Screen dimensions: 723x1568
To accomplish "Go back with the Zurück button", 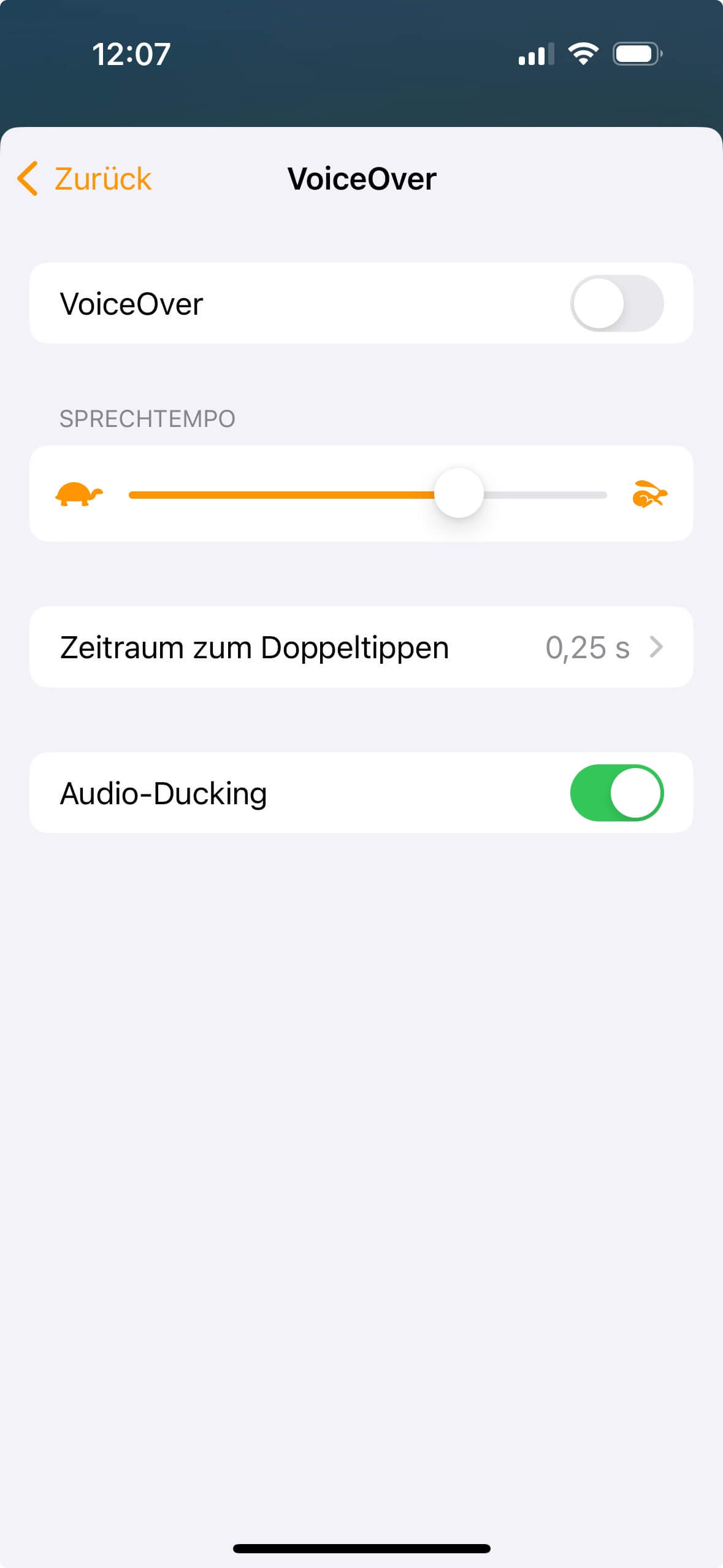I will point(85,179).
